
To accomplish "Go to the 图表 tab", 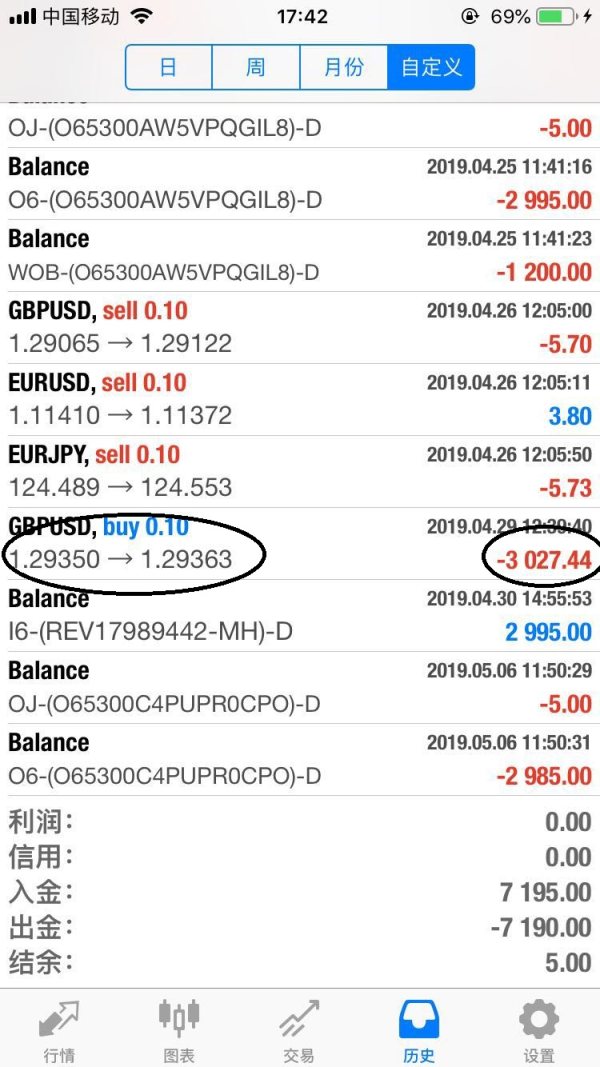I will point(179,1028).
